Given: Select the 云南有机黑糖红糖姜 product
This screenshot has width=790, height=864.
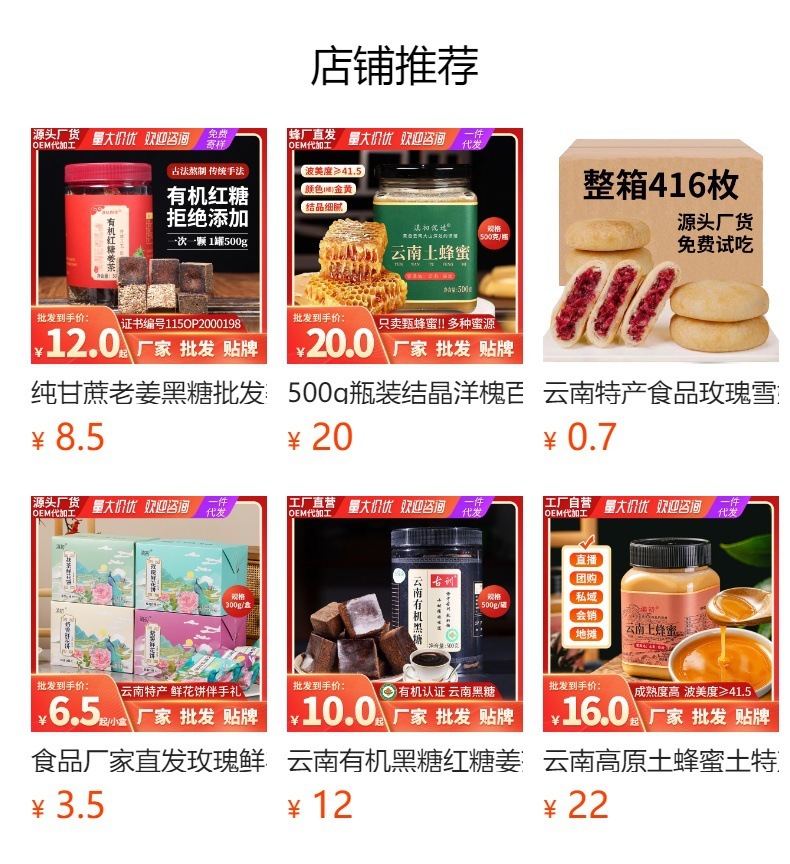Looking at the screenshot, I should pyautogui.click(x=405, y=614).
